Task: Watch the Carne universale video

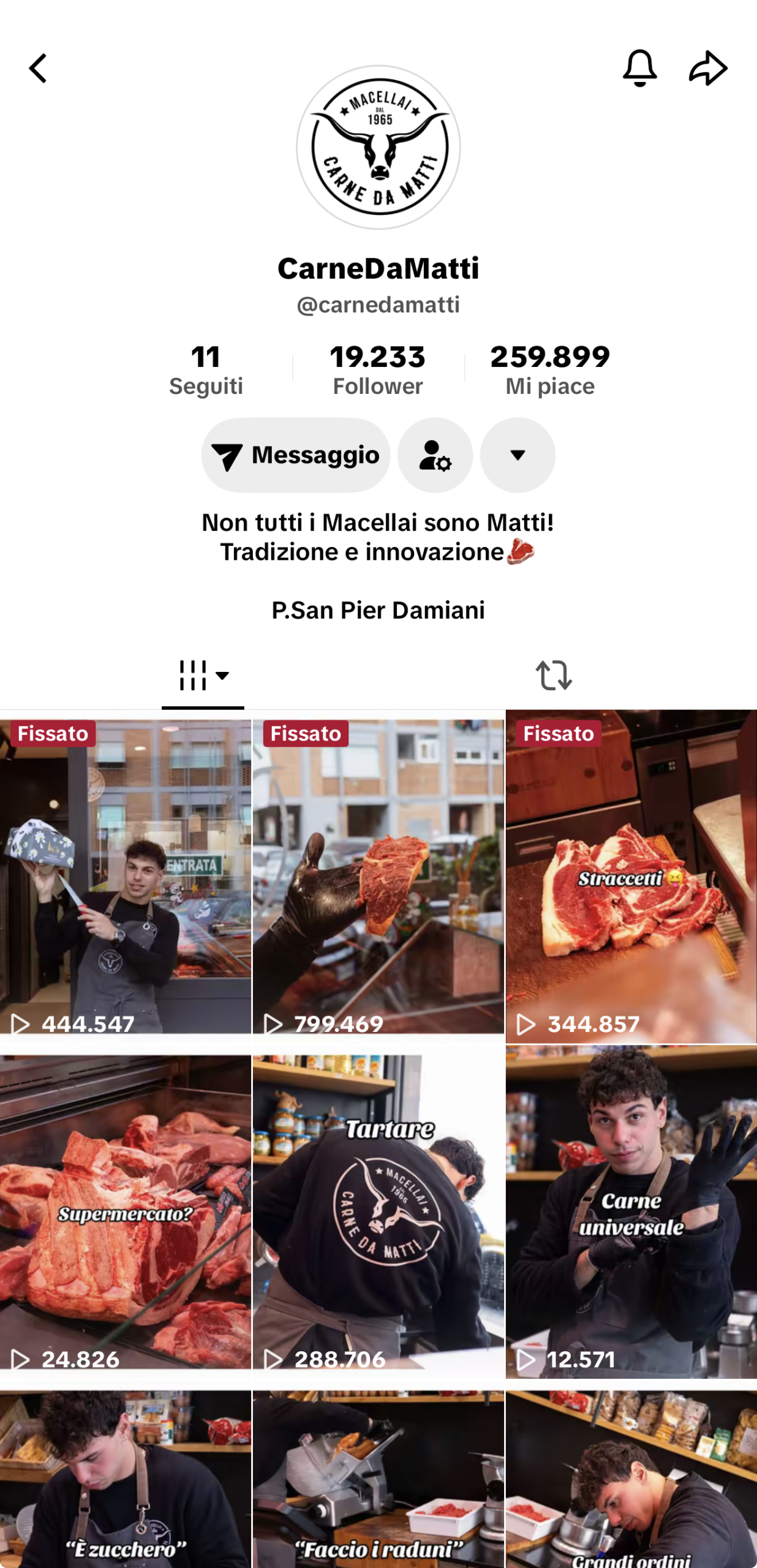Action: tap(631, 1213)
